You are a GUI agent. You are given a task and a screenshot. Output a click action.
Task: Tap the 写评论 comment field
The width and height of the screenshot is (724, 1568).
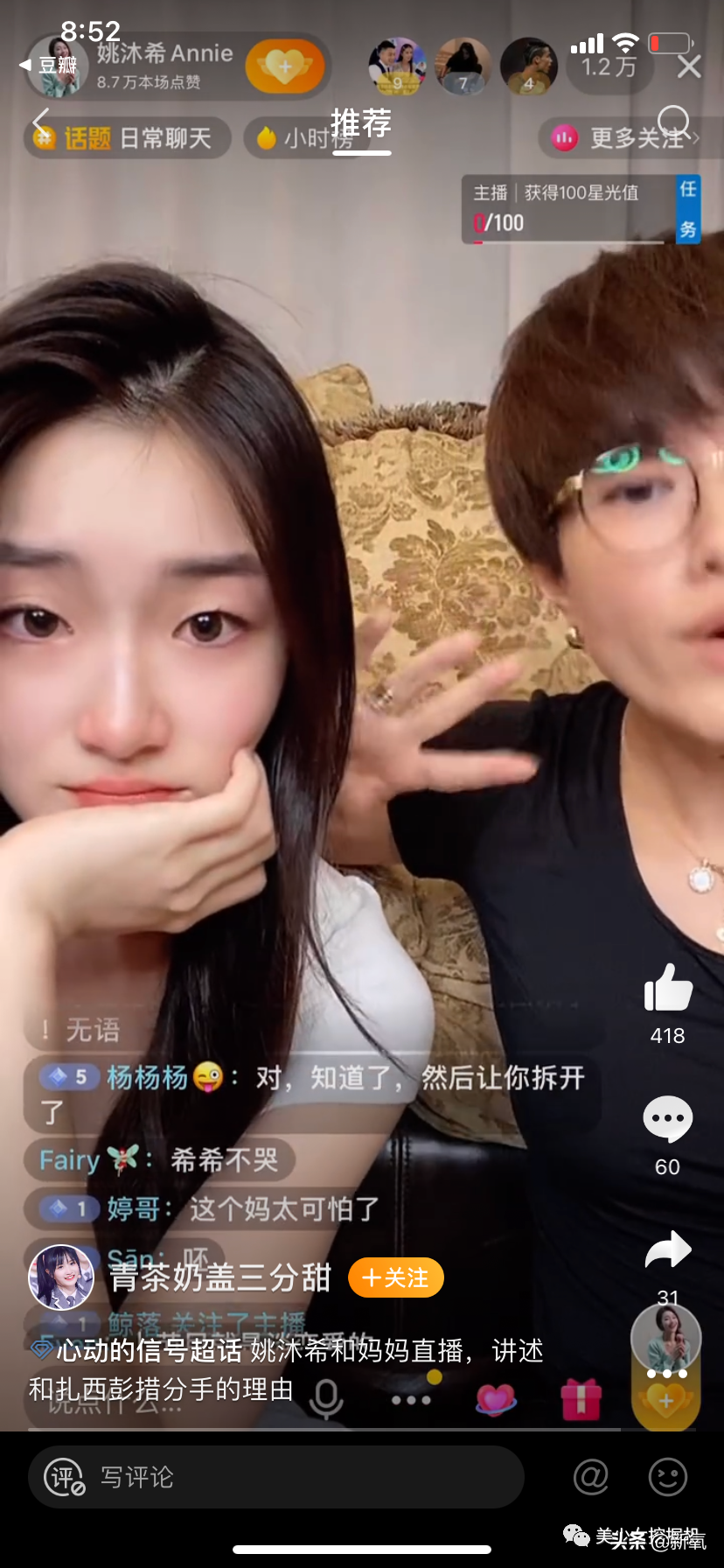coord(276,1477)
